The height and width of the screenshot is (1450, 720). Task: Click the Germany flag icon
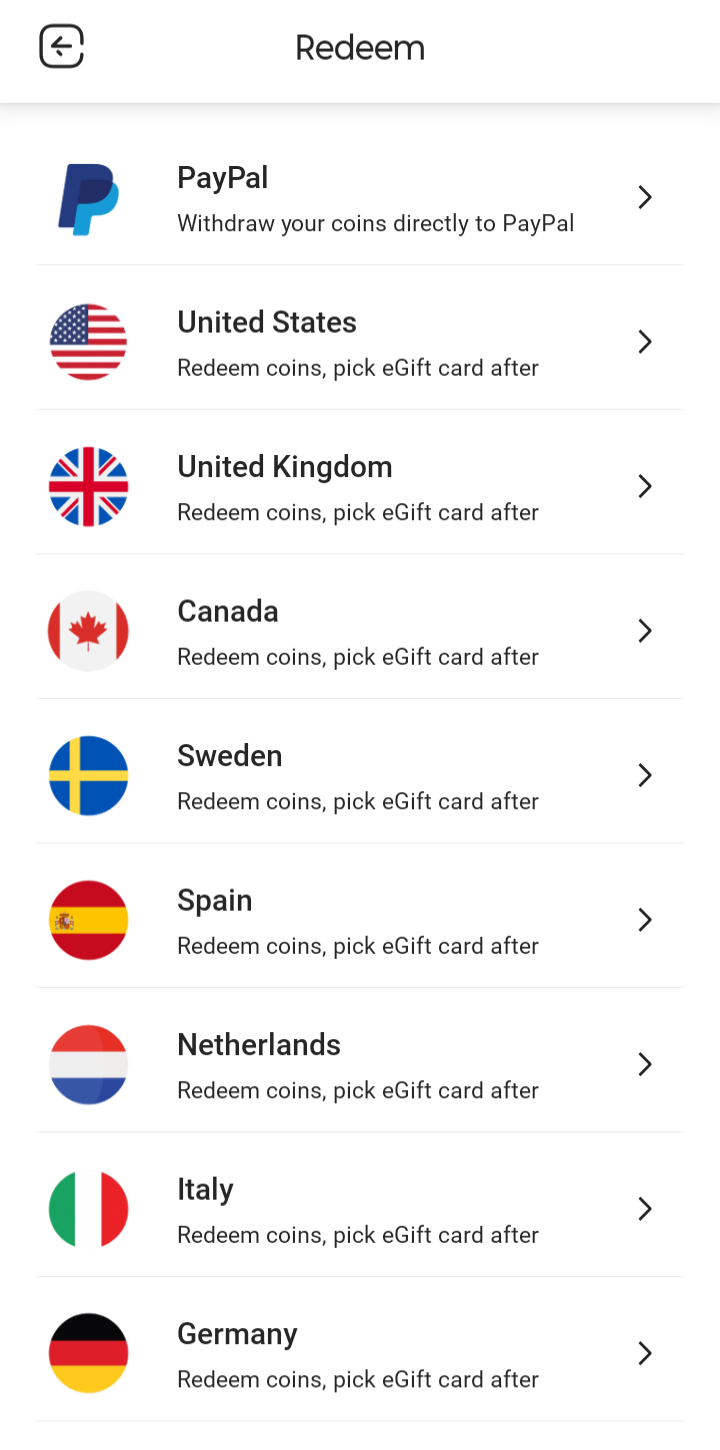coord(88,1352)
